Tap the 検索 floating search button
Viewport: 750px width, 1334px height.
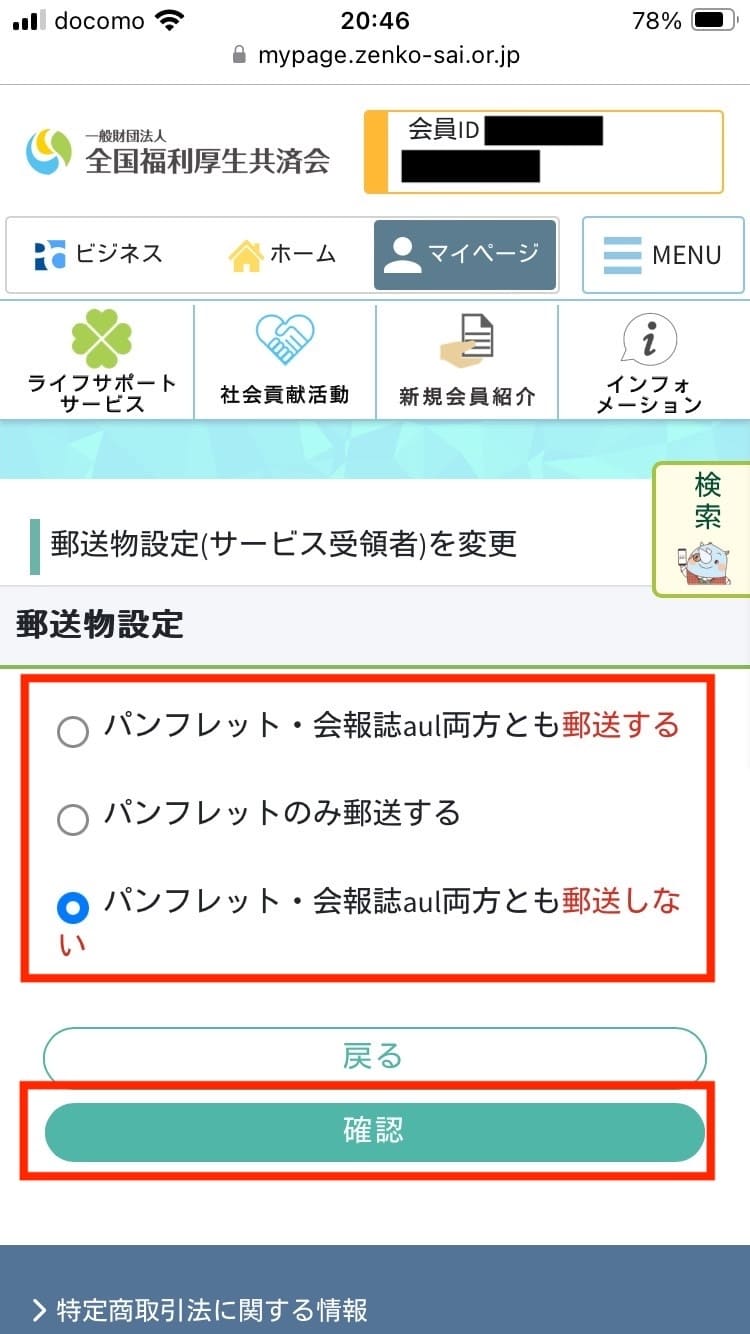[704, 528]
